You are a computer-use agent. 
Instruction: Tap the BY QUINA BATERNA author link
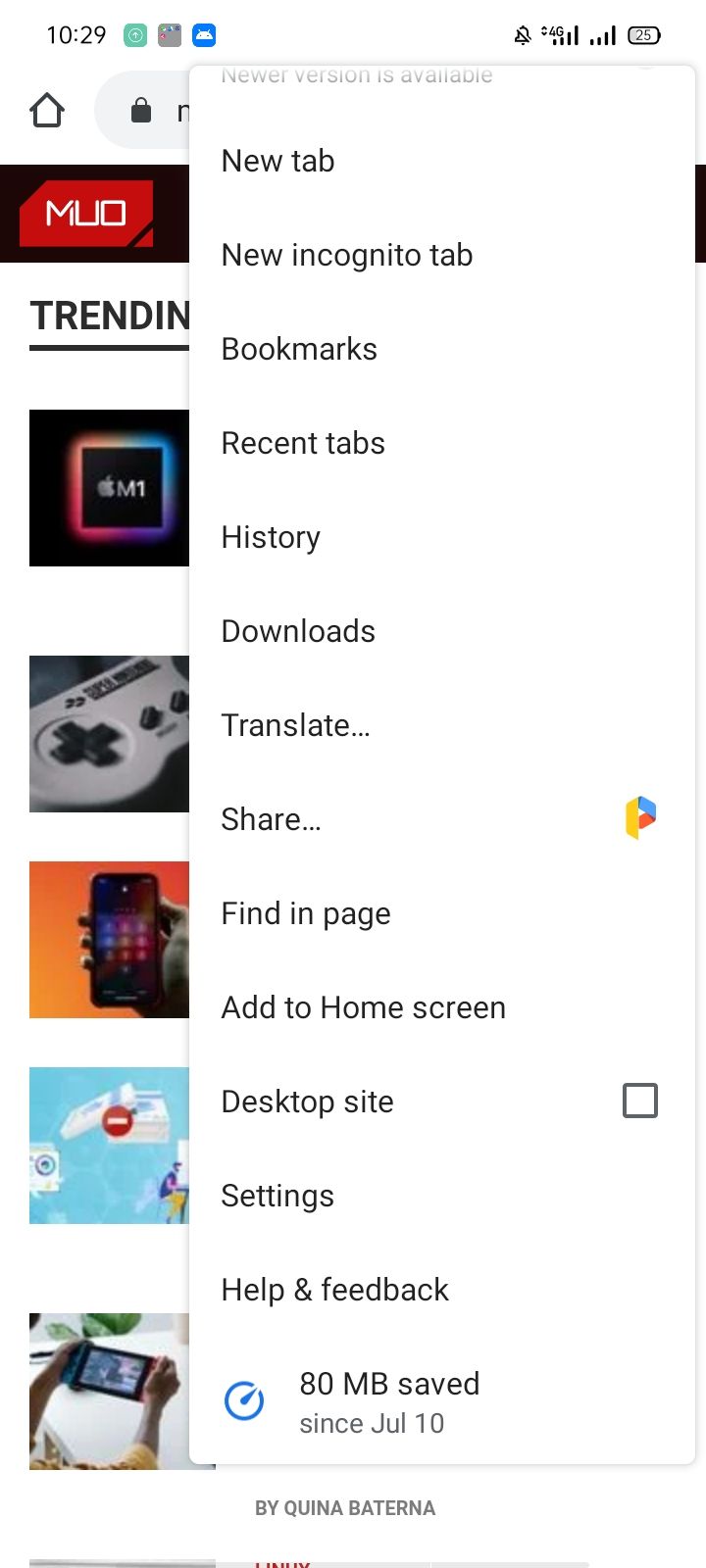[345, 1507]
